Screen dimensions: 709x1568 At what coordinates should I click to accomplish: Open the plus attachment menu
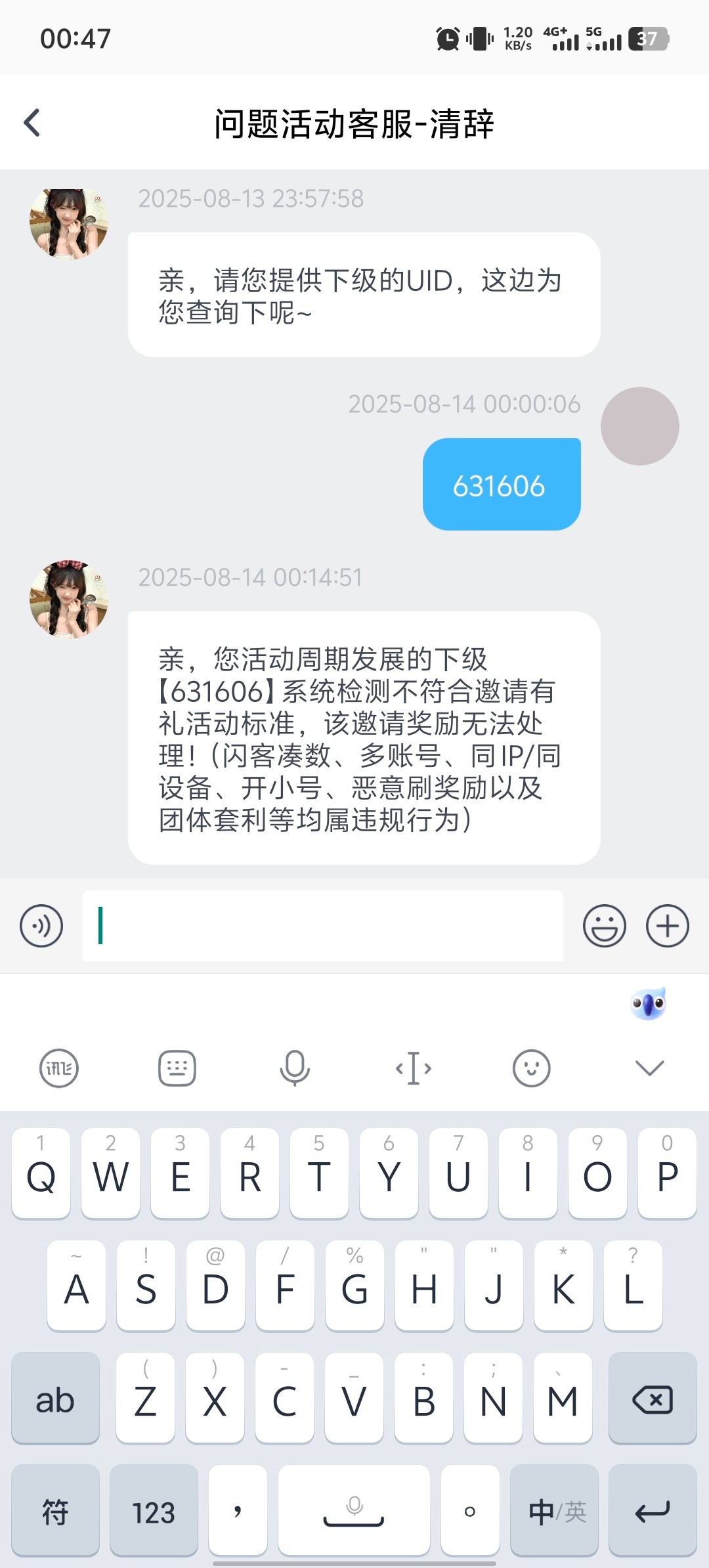(x=667, y=926)
